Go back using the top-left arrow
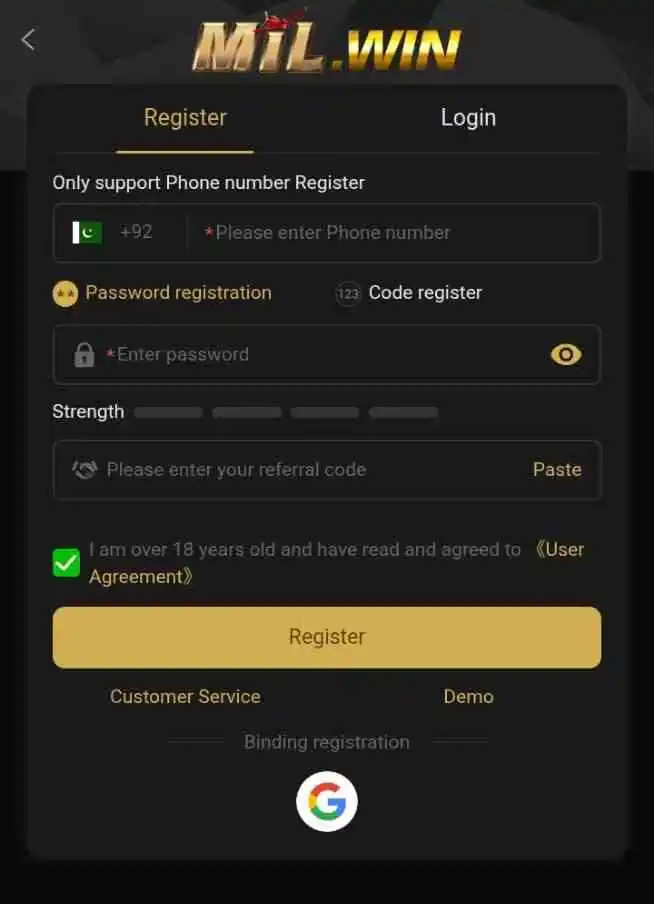This screenshot has height=904, width=654. (x=28, y=40)
